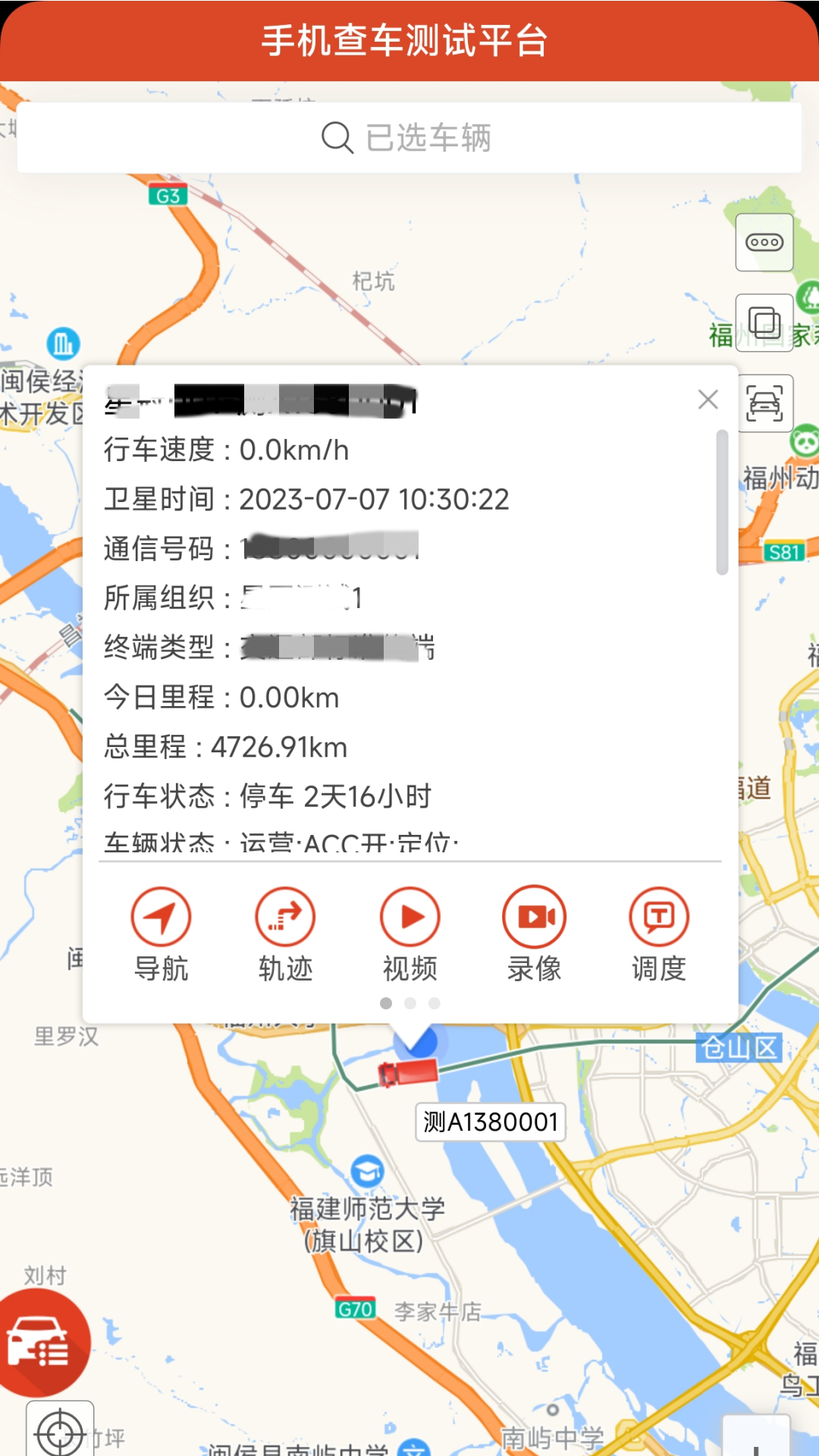Open vehicle list via red car button

tap(47, 1342)
